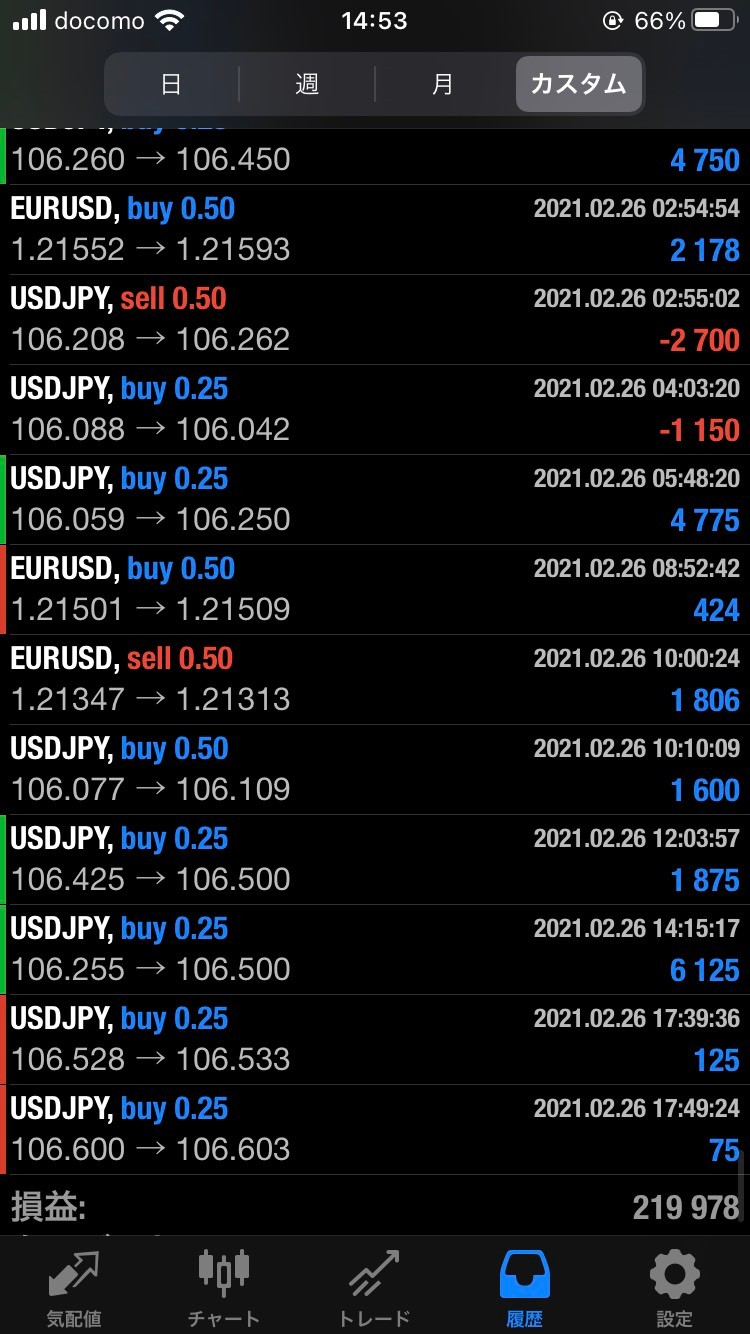View the USDJPY sell 0.50 trade at 02:55:02
The height and width of the screenshot is (1334, 750).
[x=375, y=320]
